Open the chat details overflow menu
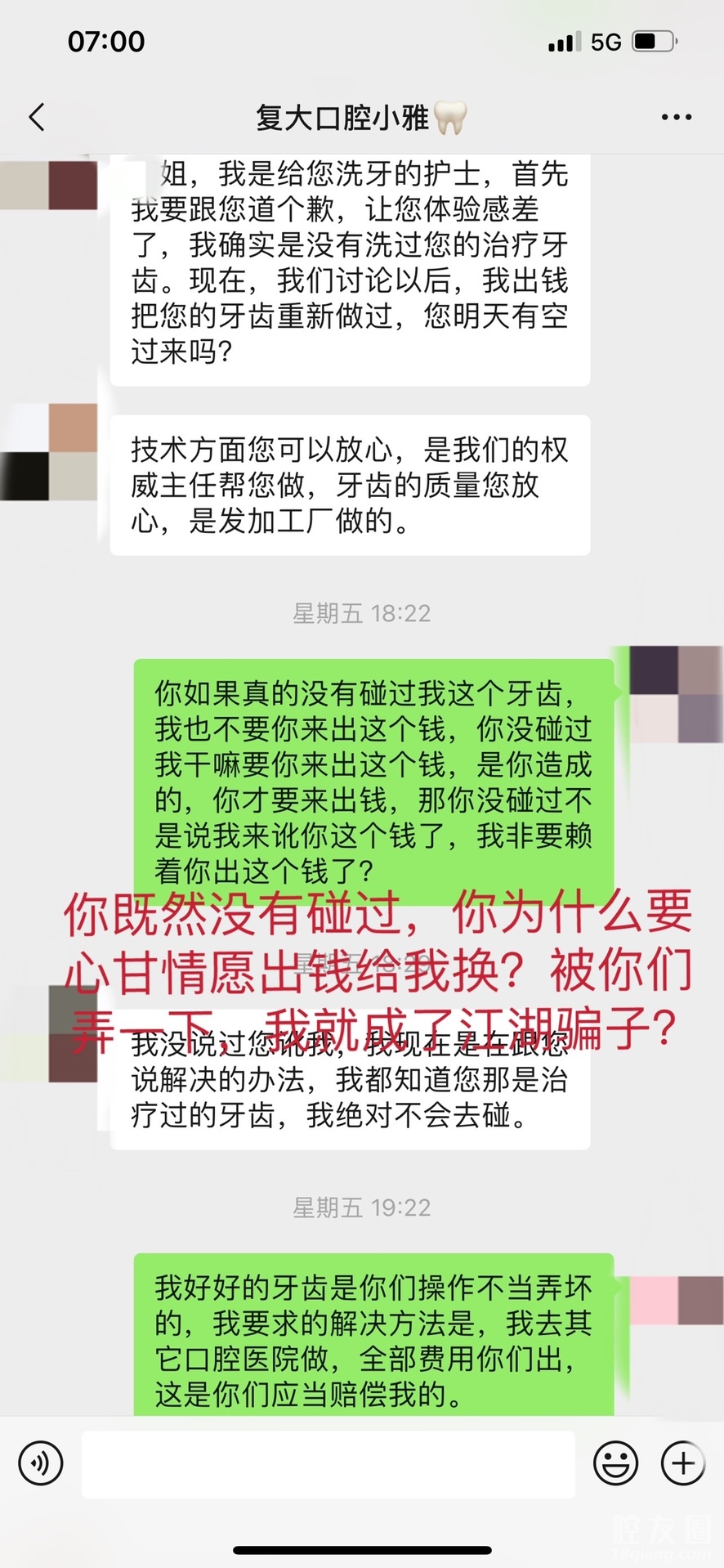Viewport: 724px width, 1568px height. pos(676,118)
